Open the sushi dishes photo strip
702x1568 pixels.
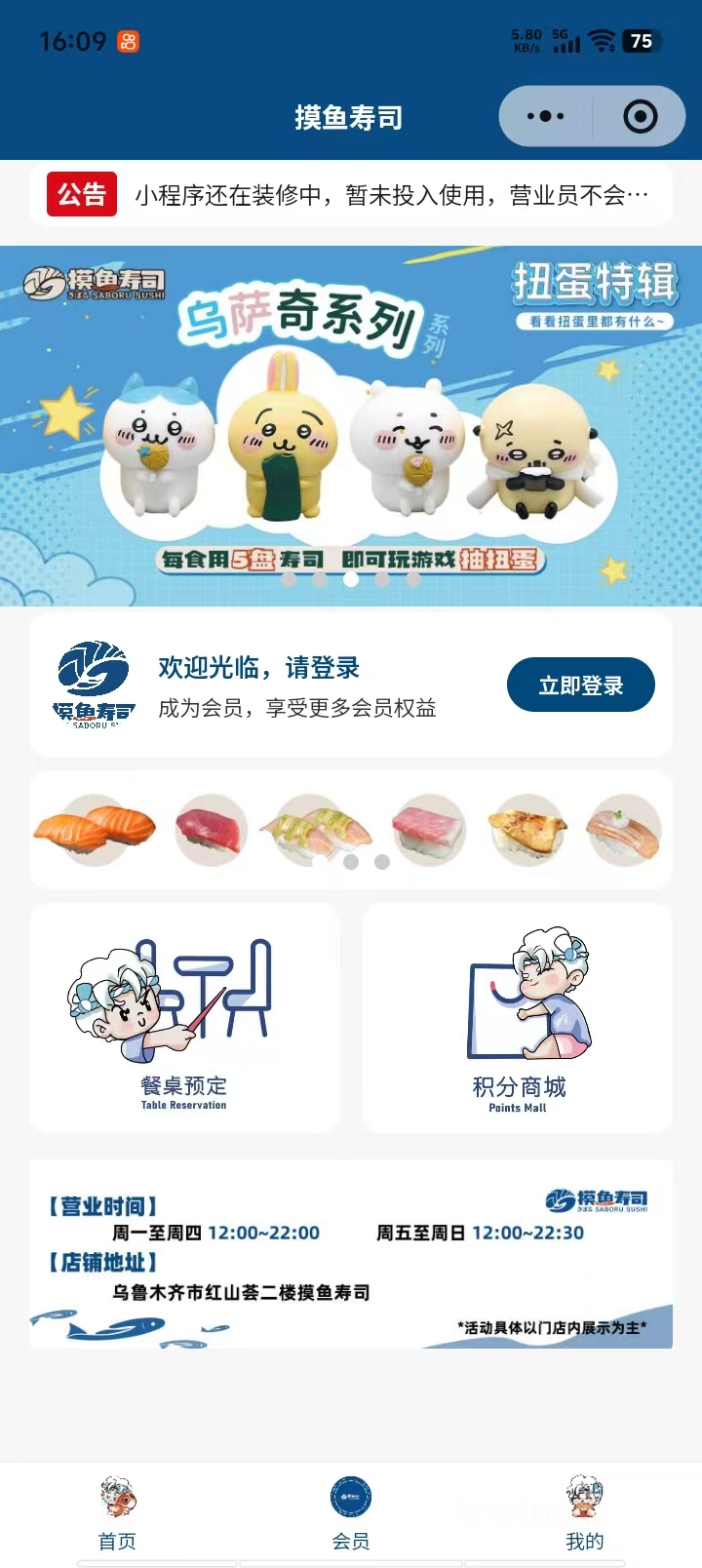(351, 830)
